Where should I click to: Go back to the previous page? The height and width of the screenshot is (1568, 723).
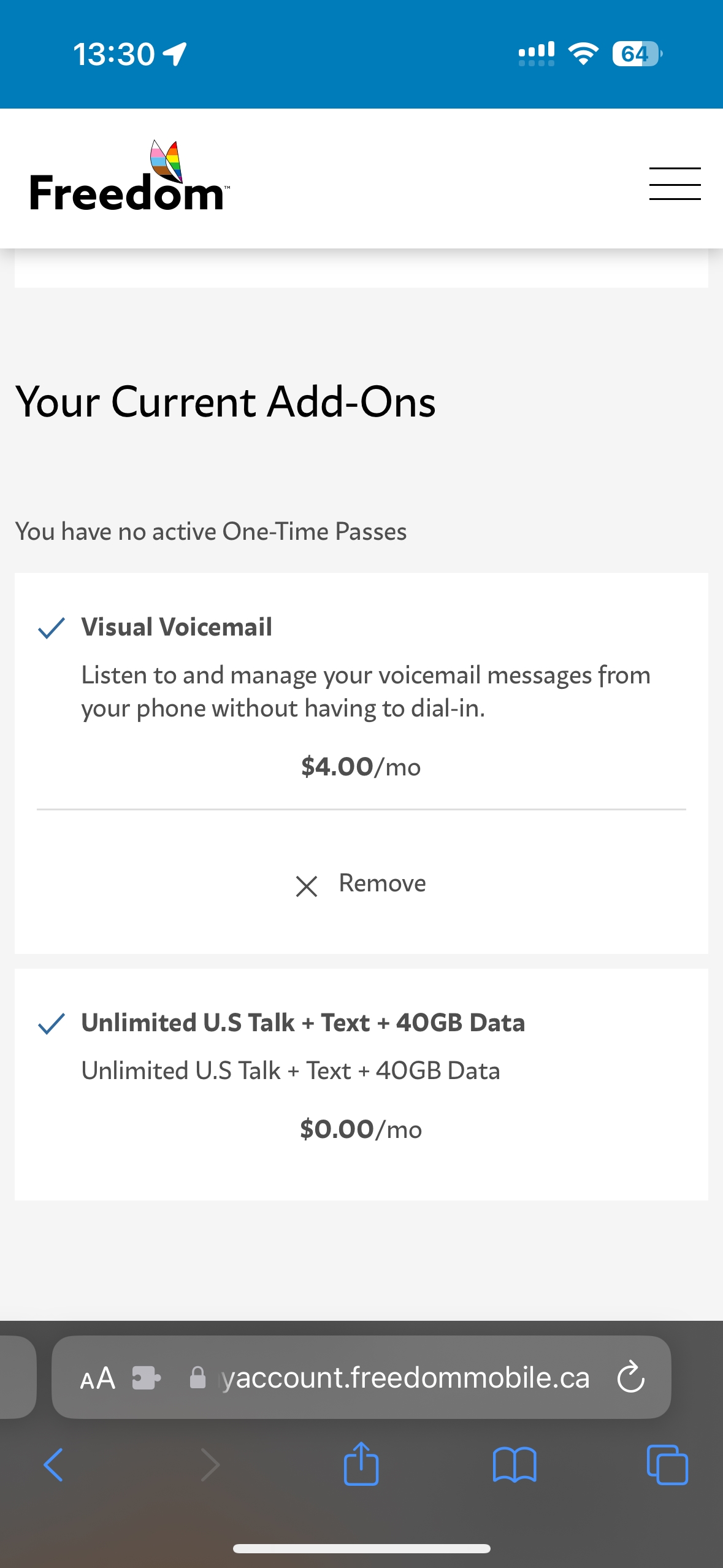(53, 1465)
